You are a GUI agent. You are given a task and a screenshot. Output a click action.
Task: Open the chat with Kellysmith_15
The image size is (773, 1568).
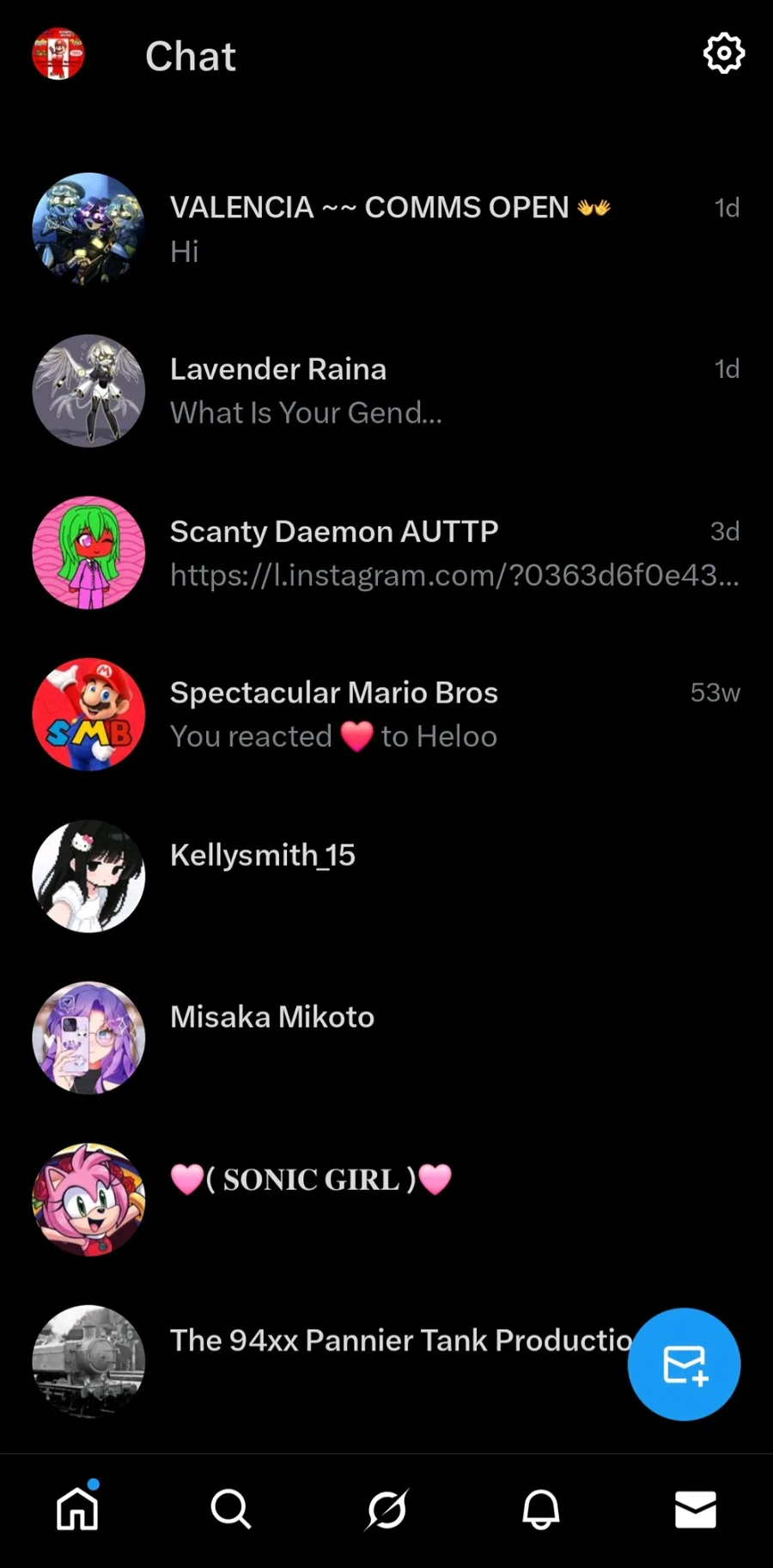pyautogui.click(x=386, y=876)
